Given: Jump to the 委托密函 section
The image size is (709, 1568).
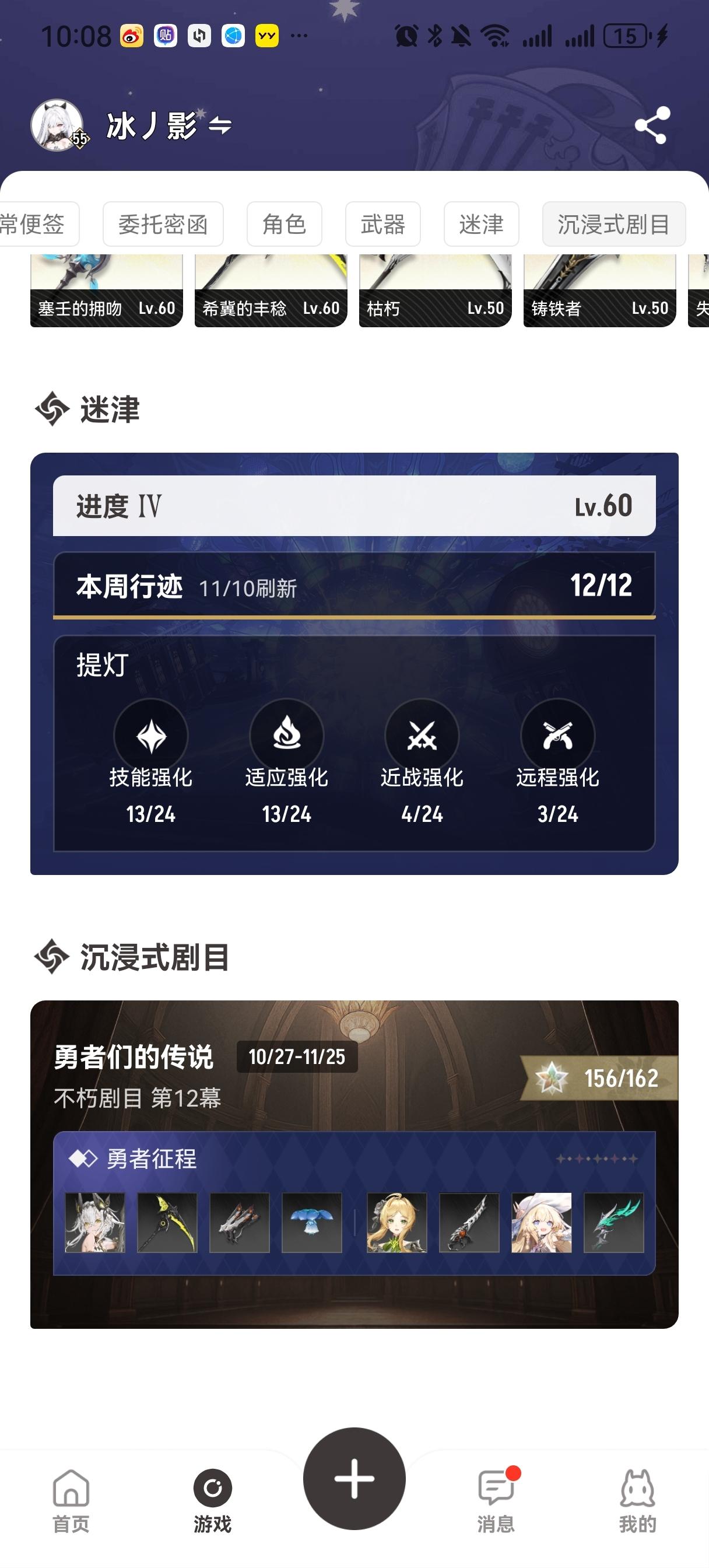Looking at the screenshot, I should click(x=163, y=224).
